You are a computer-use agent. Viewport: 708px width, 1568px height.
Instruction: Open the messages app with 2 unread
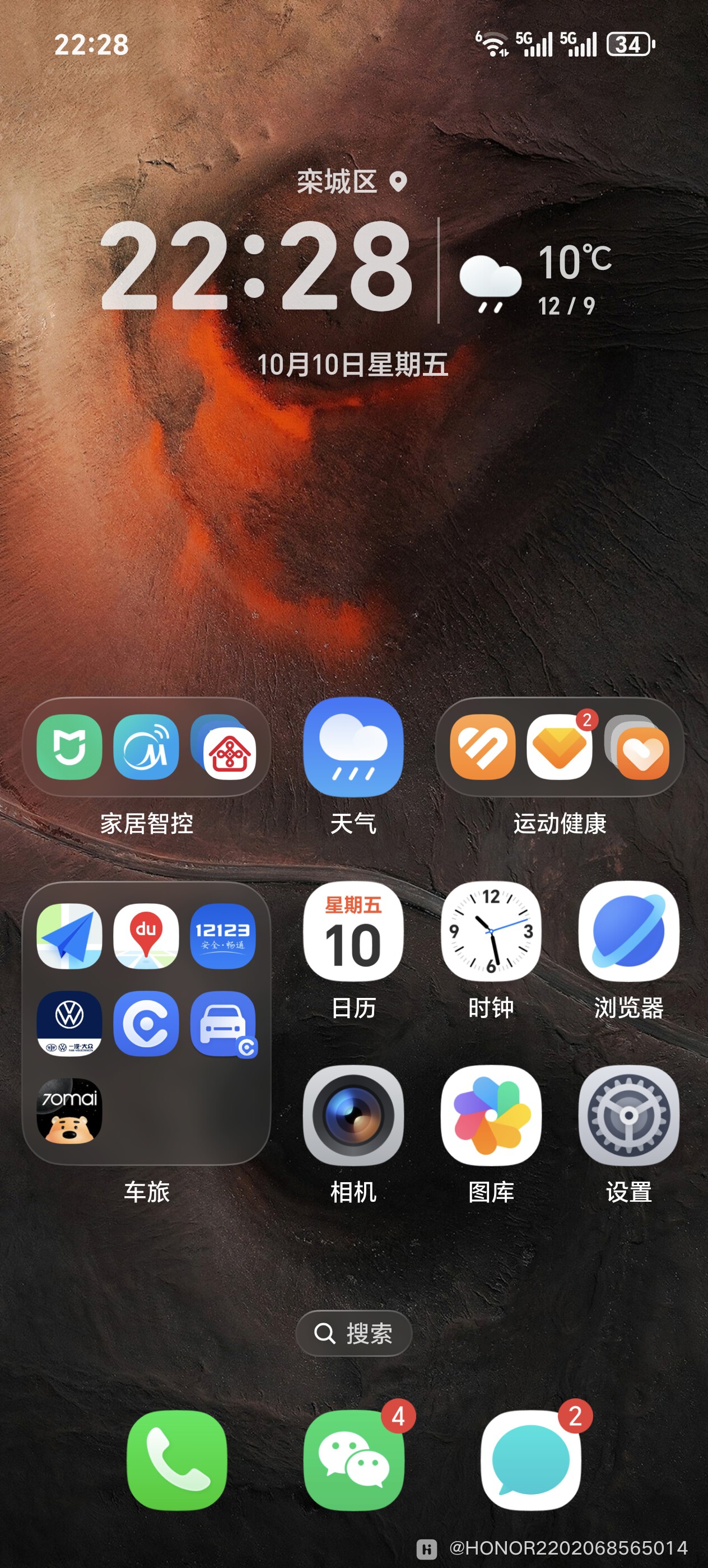(x=531, y=1460)
